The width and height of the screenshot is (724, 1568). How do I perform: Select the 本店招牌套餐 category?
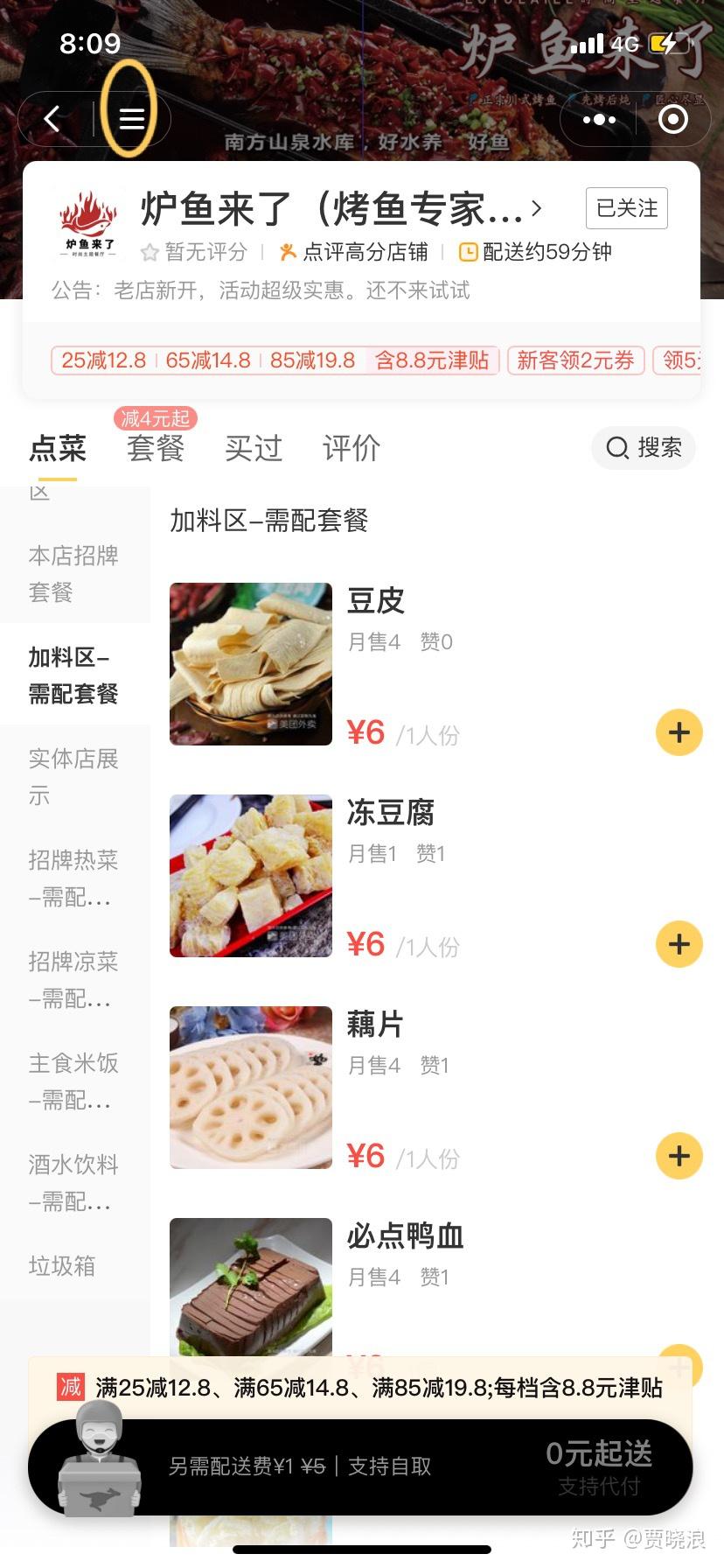tap(74, 573)
